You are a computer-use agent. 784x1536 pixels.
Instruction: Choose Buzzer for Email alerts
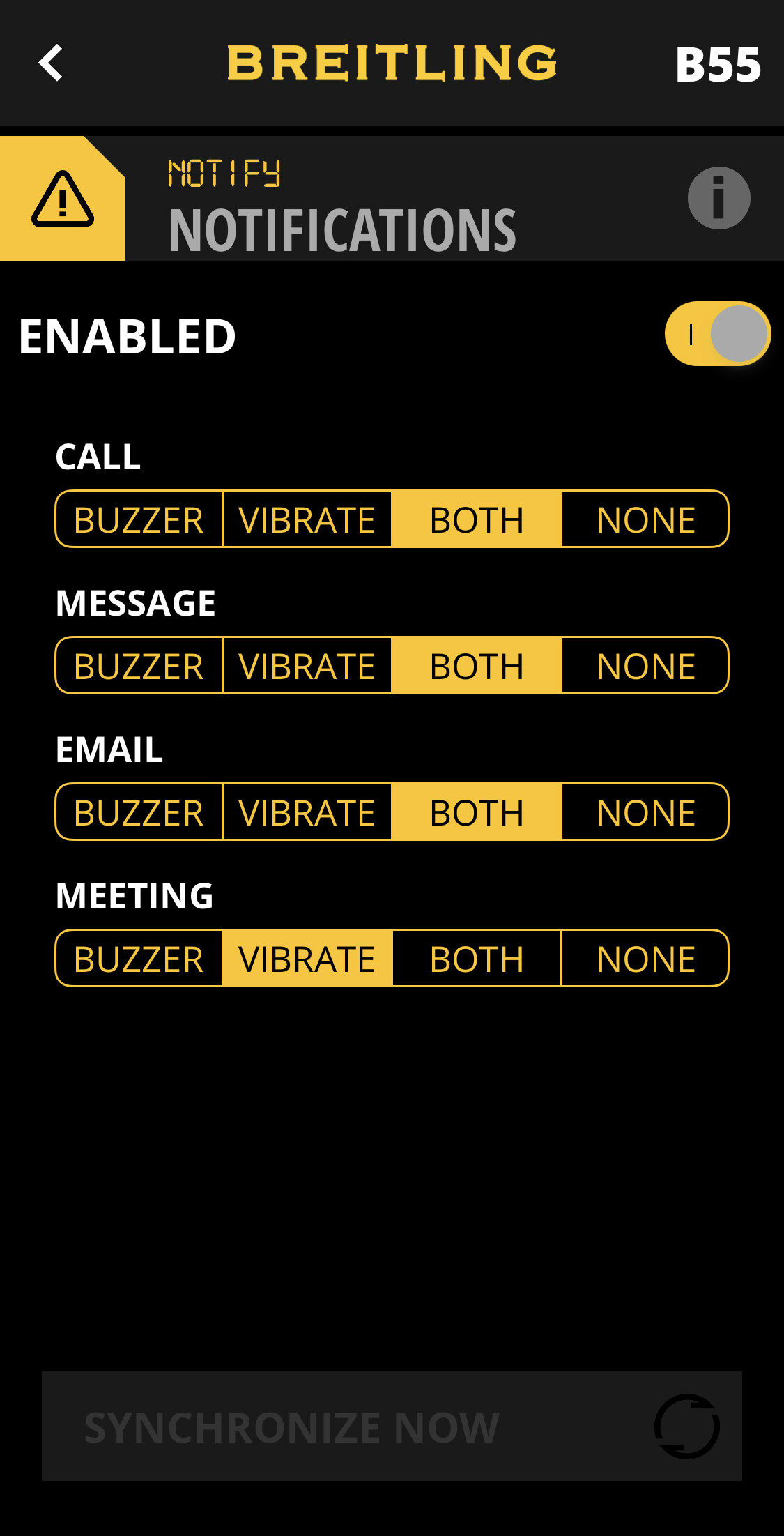pos(139,812)
